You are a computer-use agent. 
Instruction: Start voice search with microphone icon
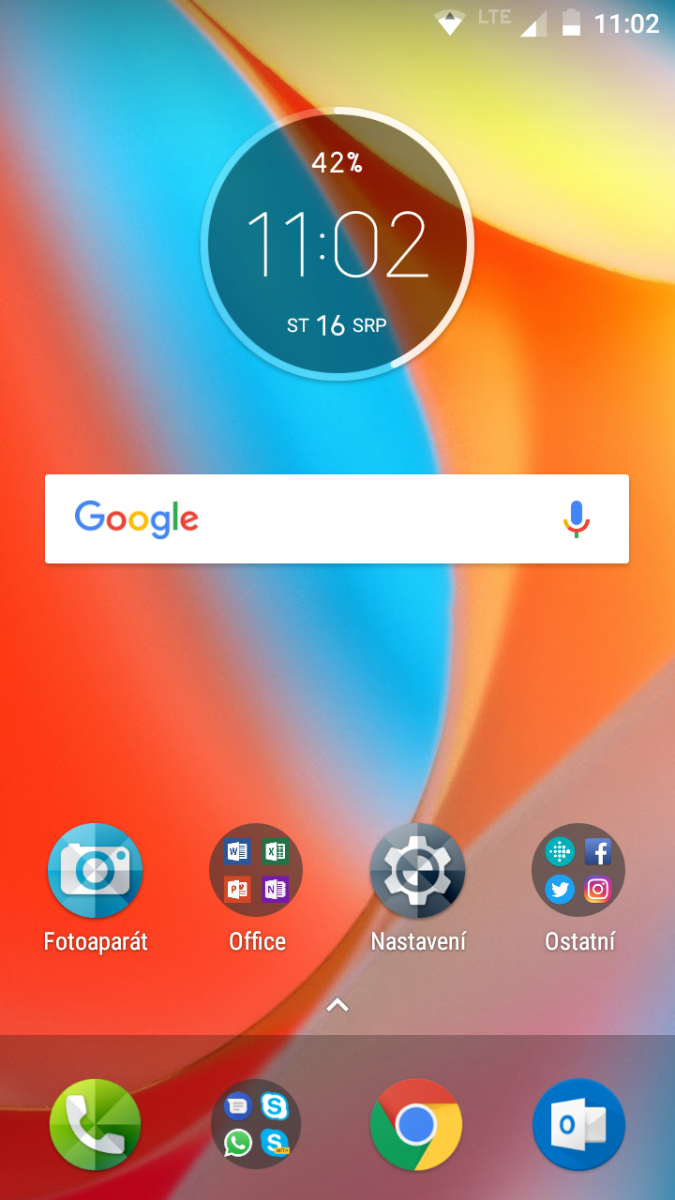click(x=576, y=518)
